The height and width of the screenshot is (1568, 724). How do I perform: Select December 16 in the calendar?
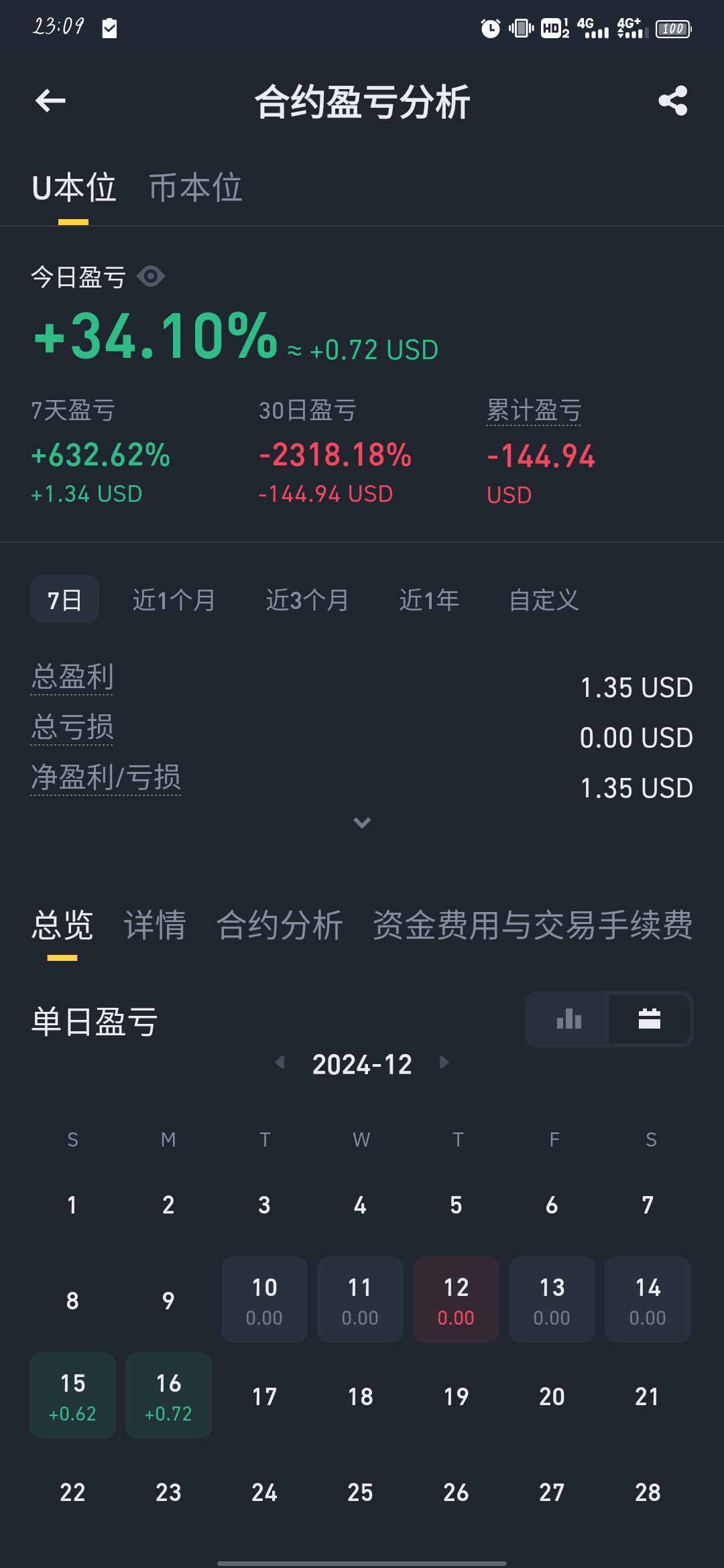(168, 1396)
